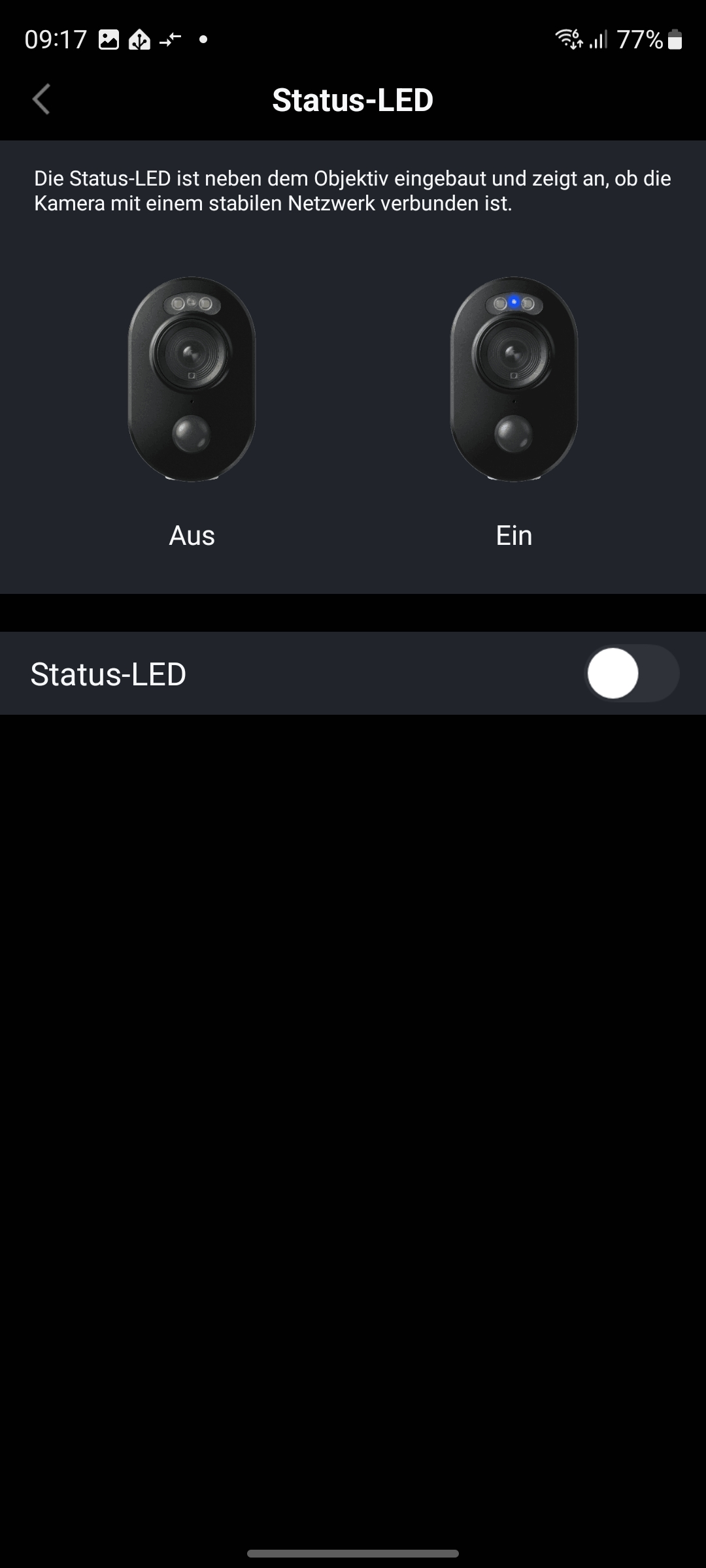Enable the Status-LED switch
The height and width of the screenshot is (1568, 706).
point(631,674)
